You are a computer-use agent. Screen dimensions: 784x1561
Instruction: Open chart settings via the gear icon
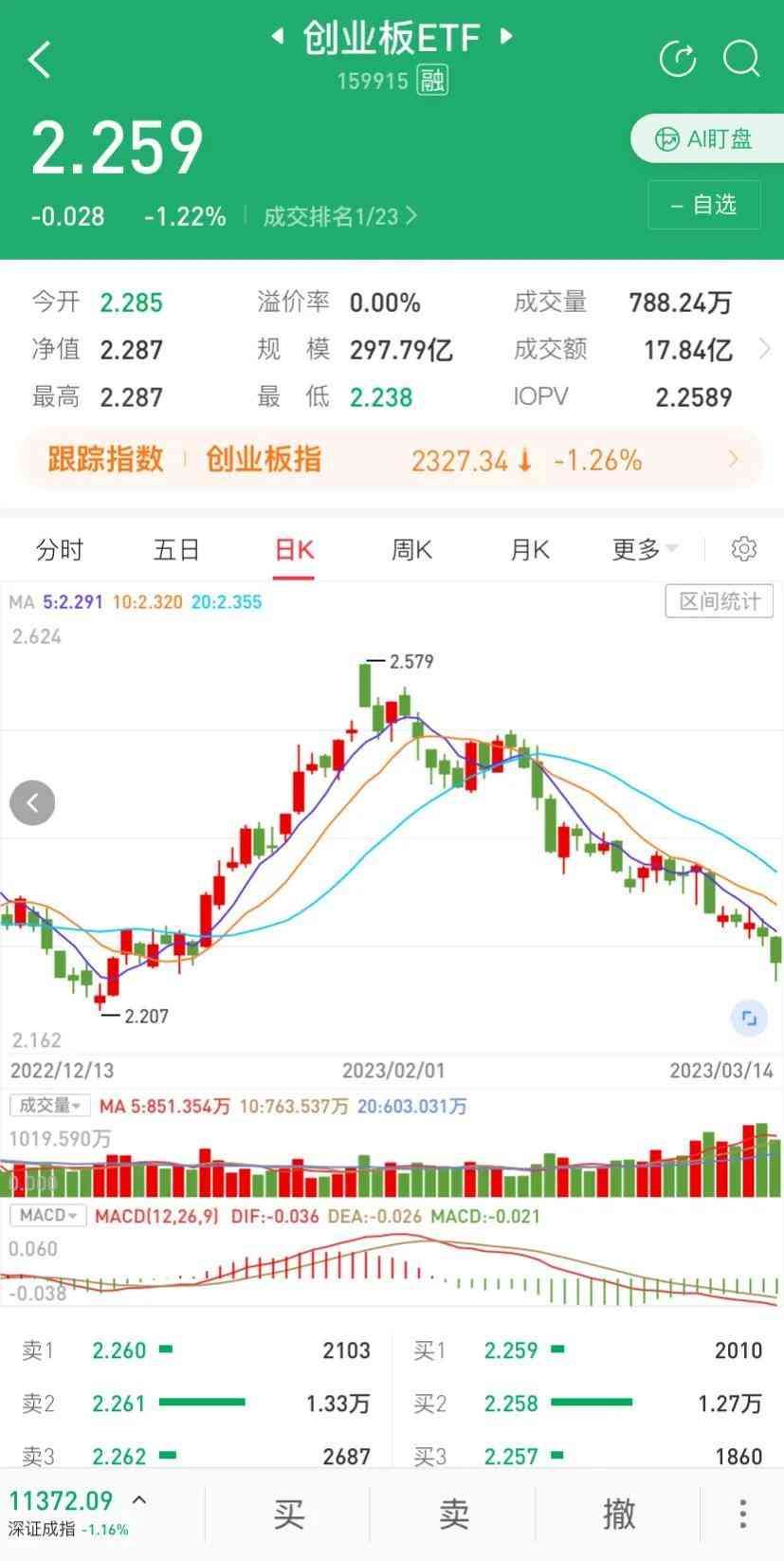click(x=744, y=549)
